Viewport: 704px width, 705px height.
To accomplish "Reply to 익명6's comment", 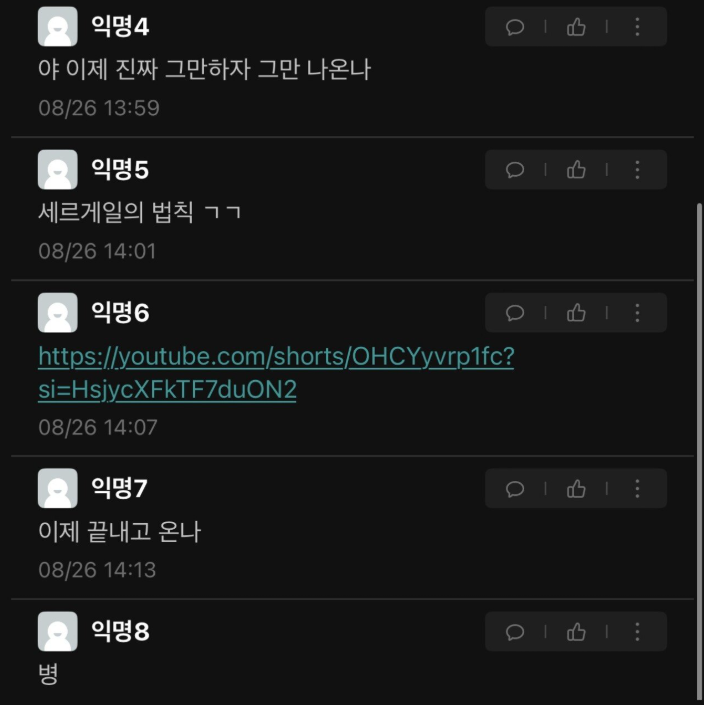I will point(515,313).
